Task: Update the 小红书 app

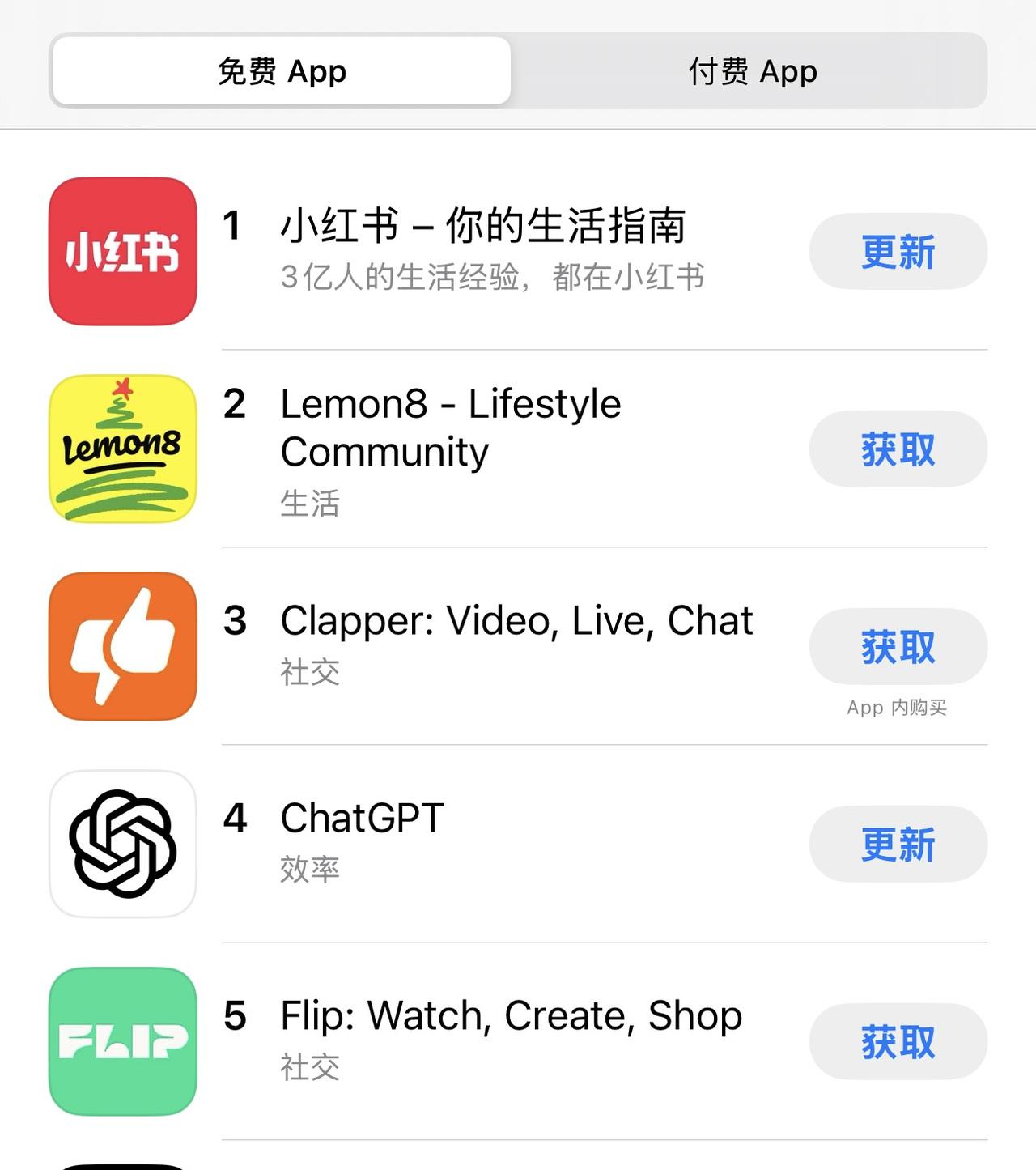Action: tap(898, 252)
